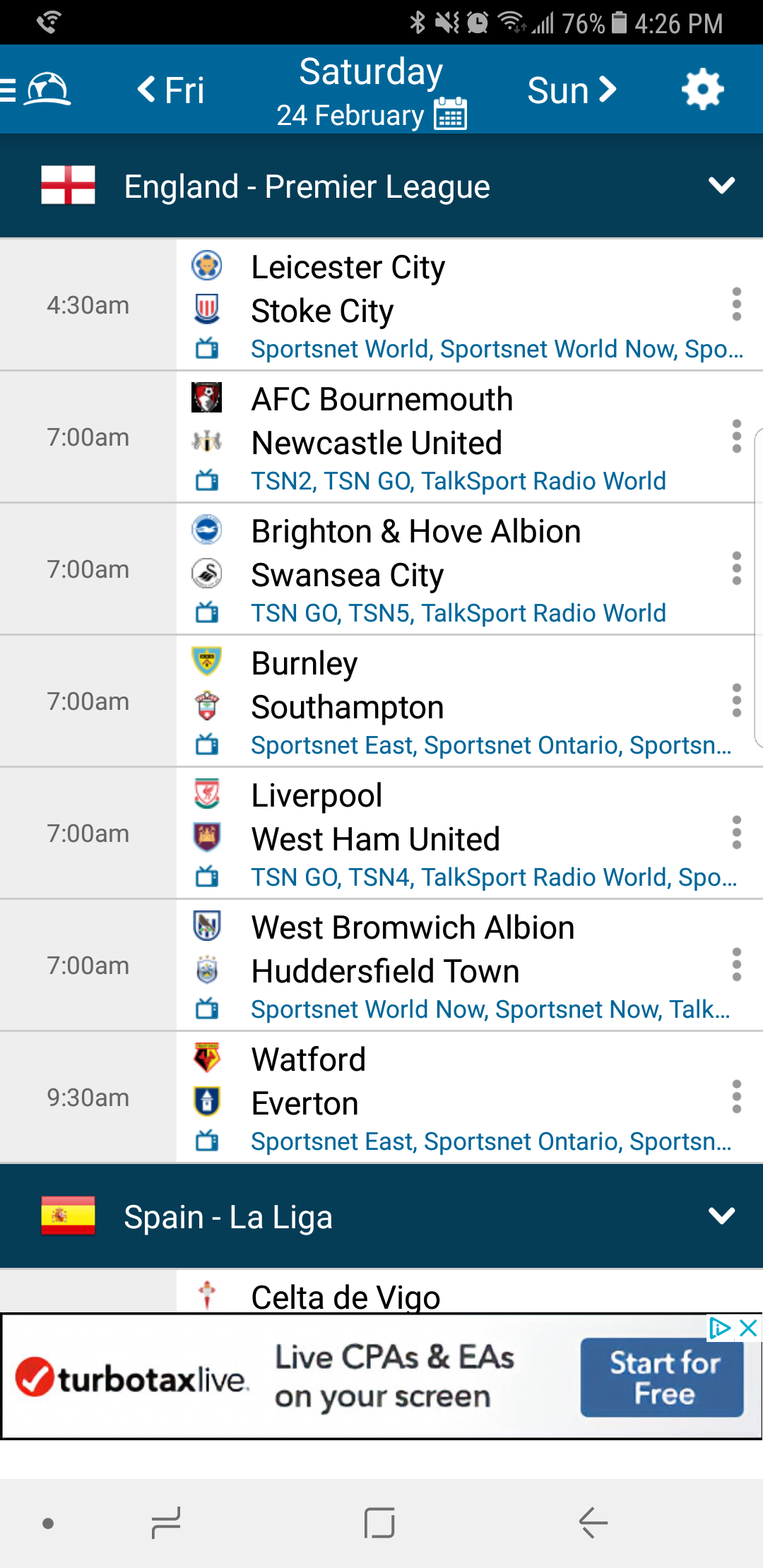
Task: Go back using the navigation bar
Action: 593,1523
